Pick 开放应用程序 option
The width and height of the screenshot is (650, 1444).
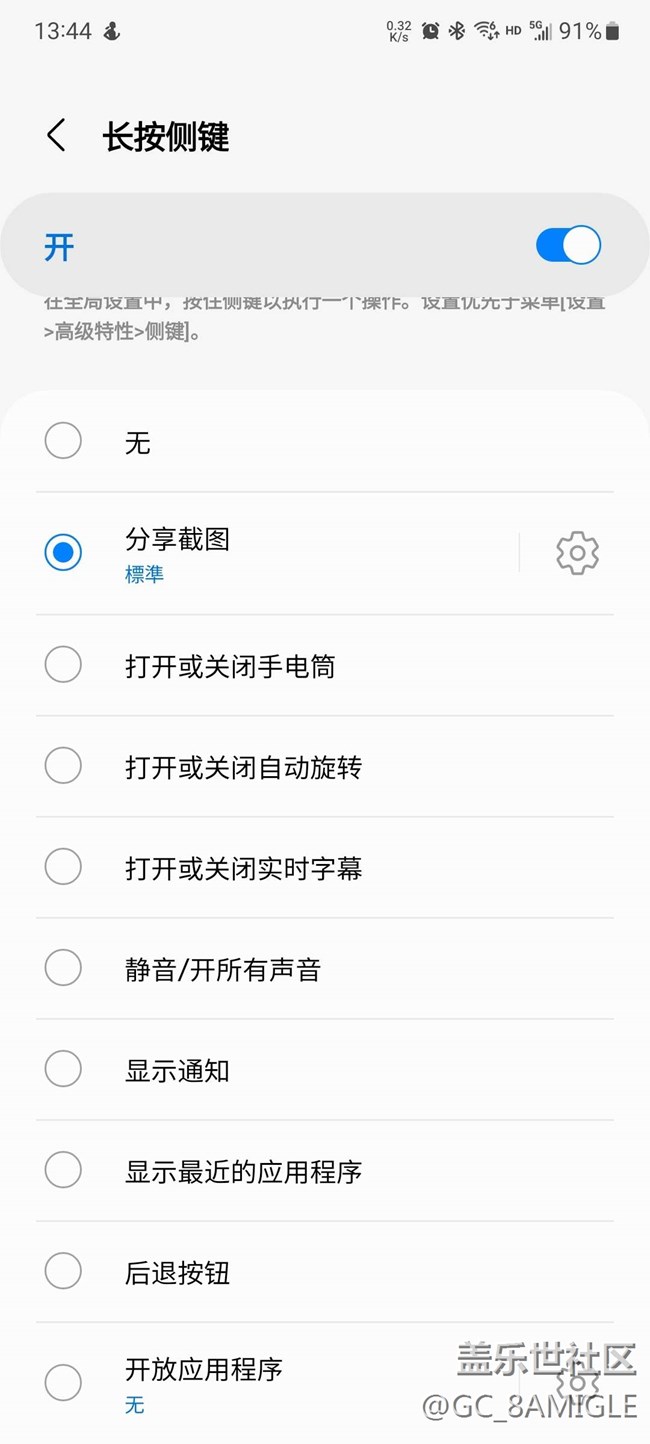tap(63, 1382)
